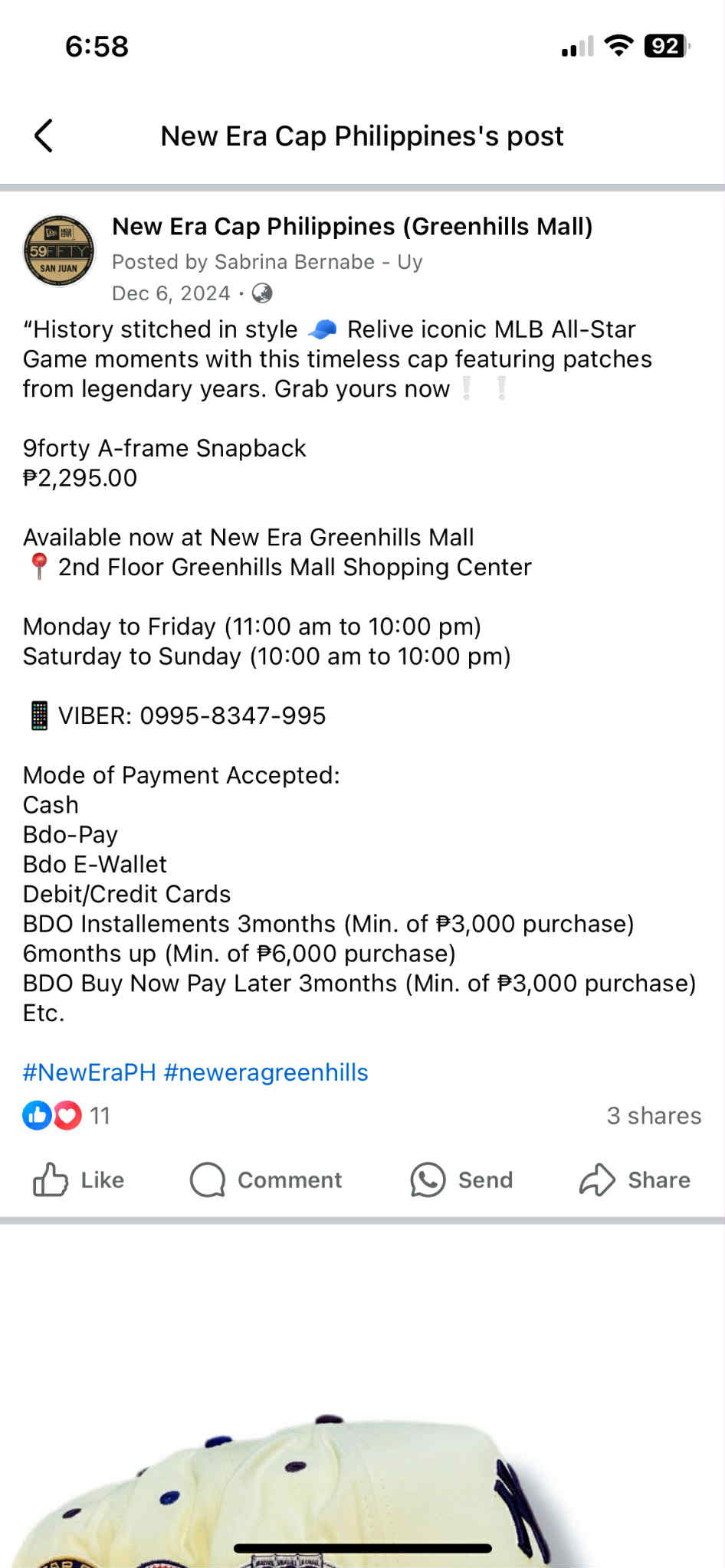
Task: Send the post via WhatsApp
Action: [461, 1180]
